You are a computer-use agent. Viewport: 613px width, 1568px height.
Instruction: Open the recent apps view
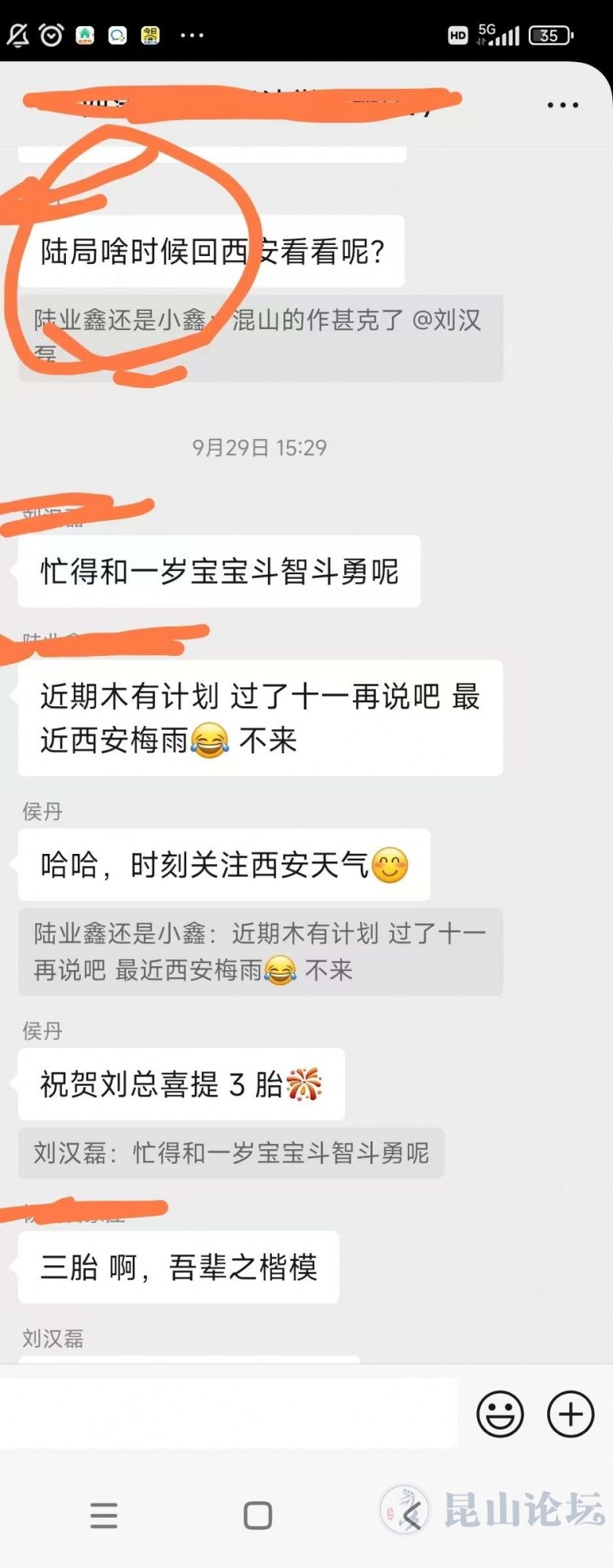pos(104,1515)
